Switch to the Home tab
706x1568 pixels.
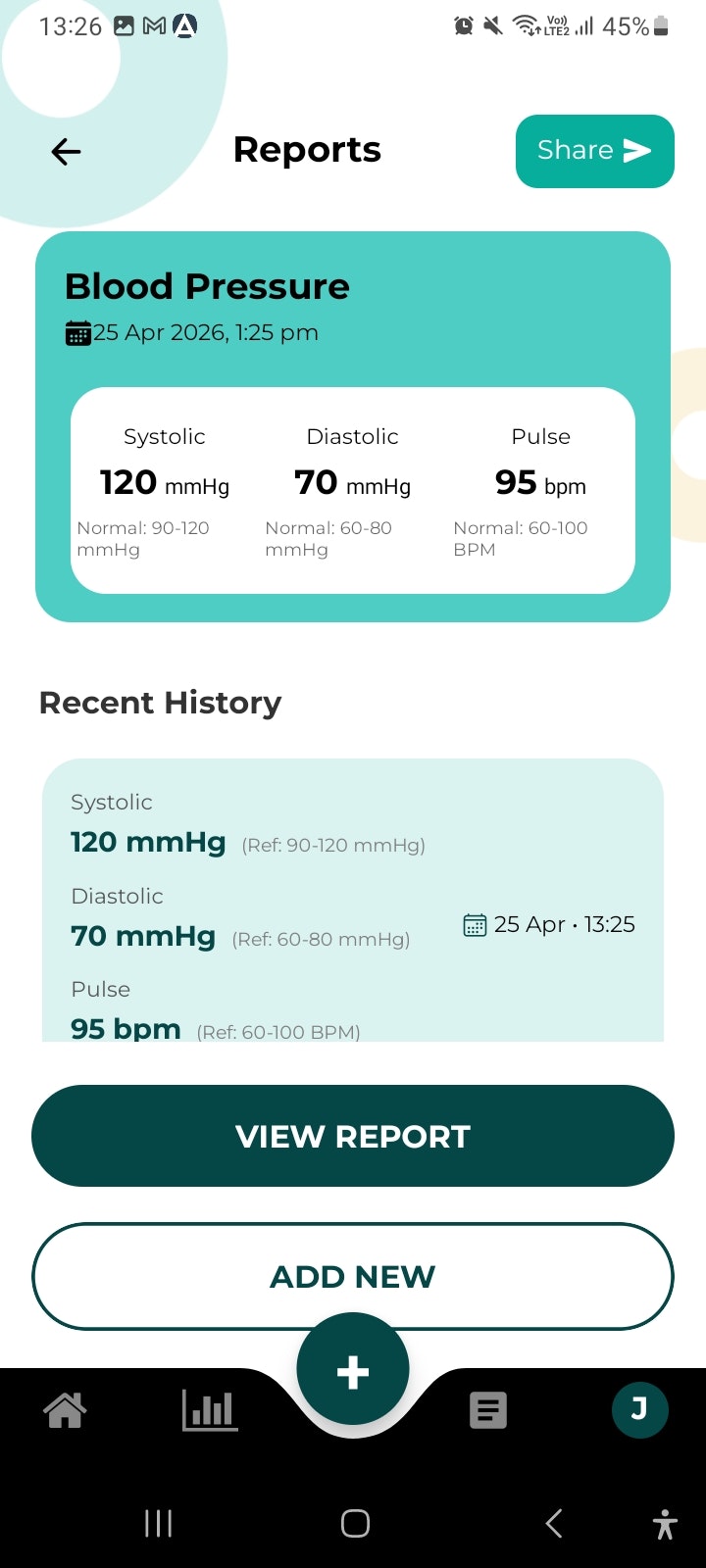click(x=66, y=1410)
